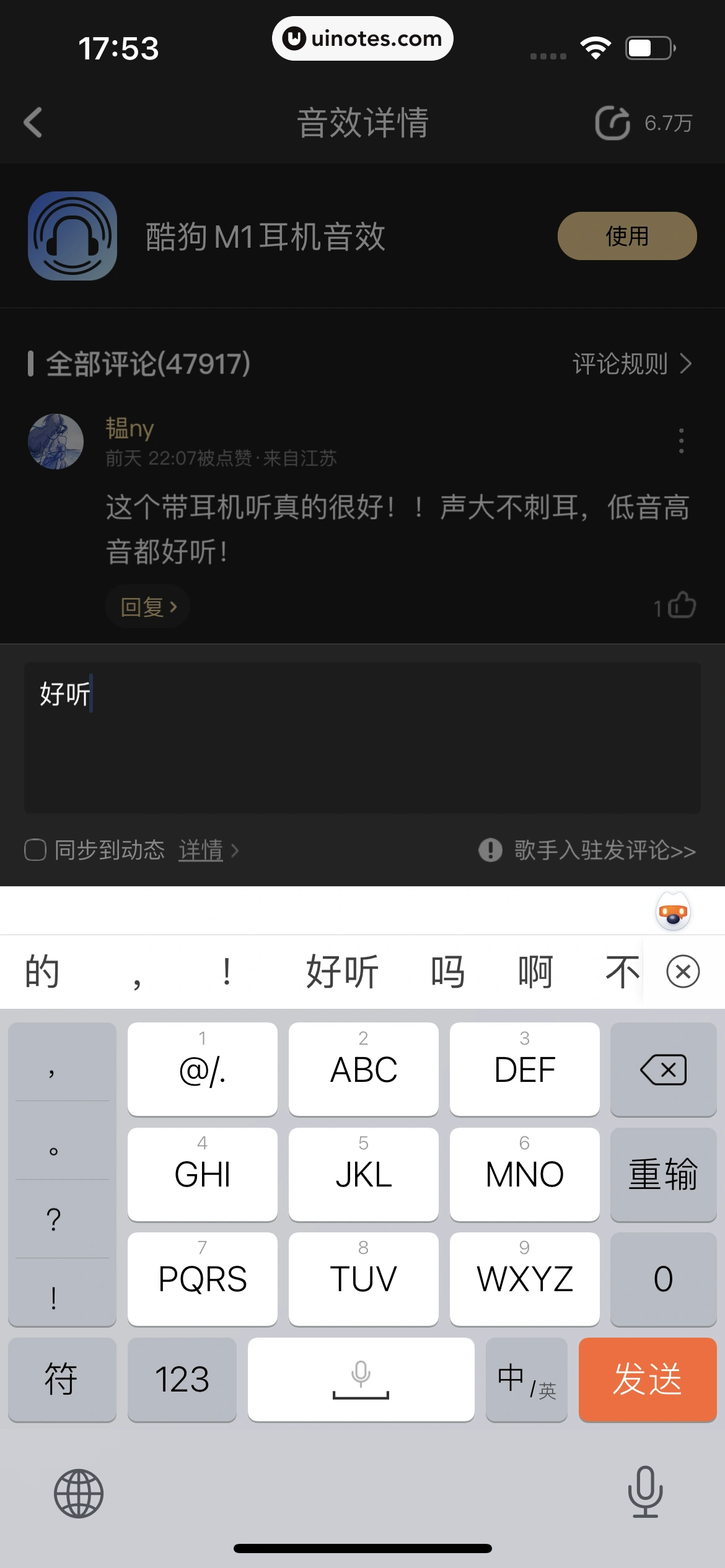Go back from the 音效详情 page
The width and height of the screenshot is (725, 1568).
pos(33,122)
